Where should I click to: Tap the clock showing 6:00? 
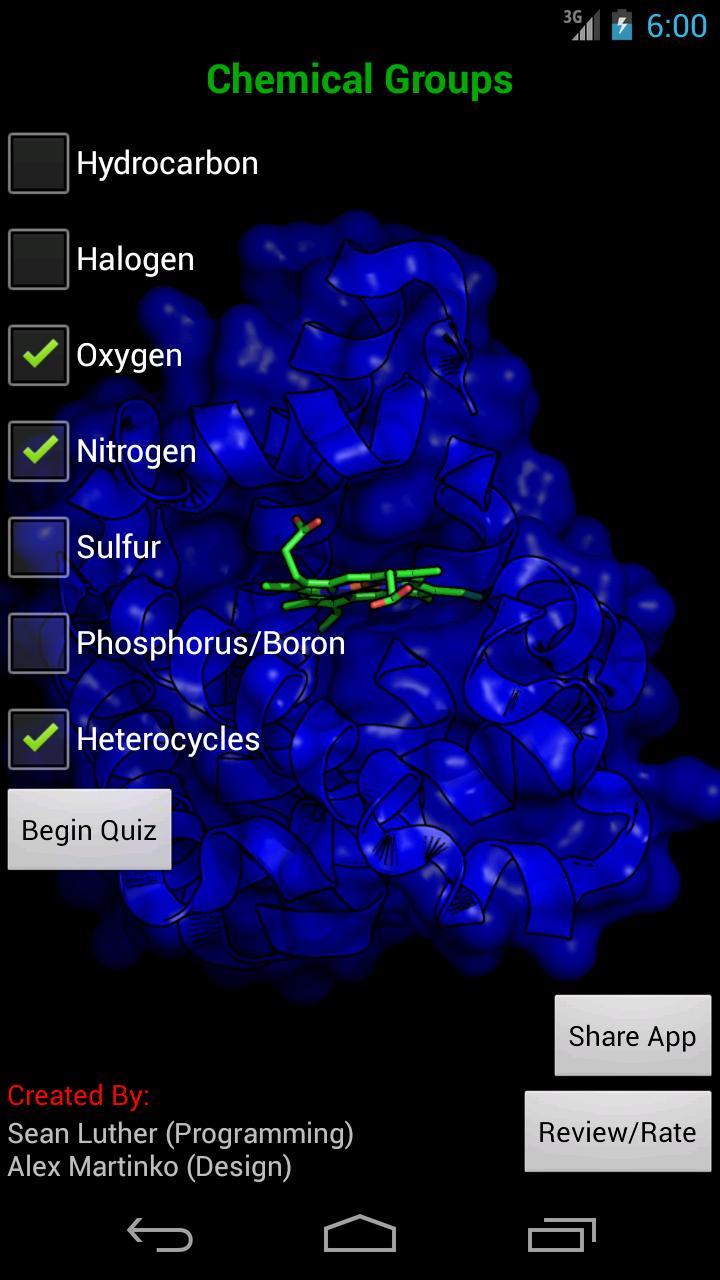676,26
